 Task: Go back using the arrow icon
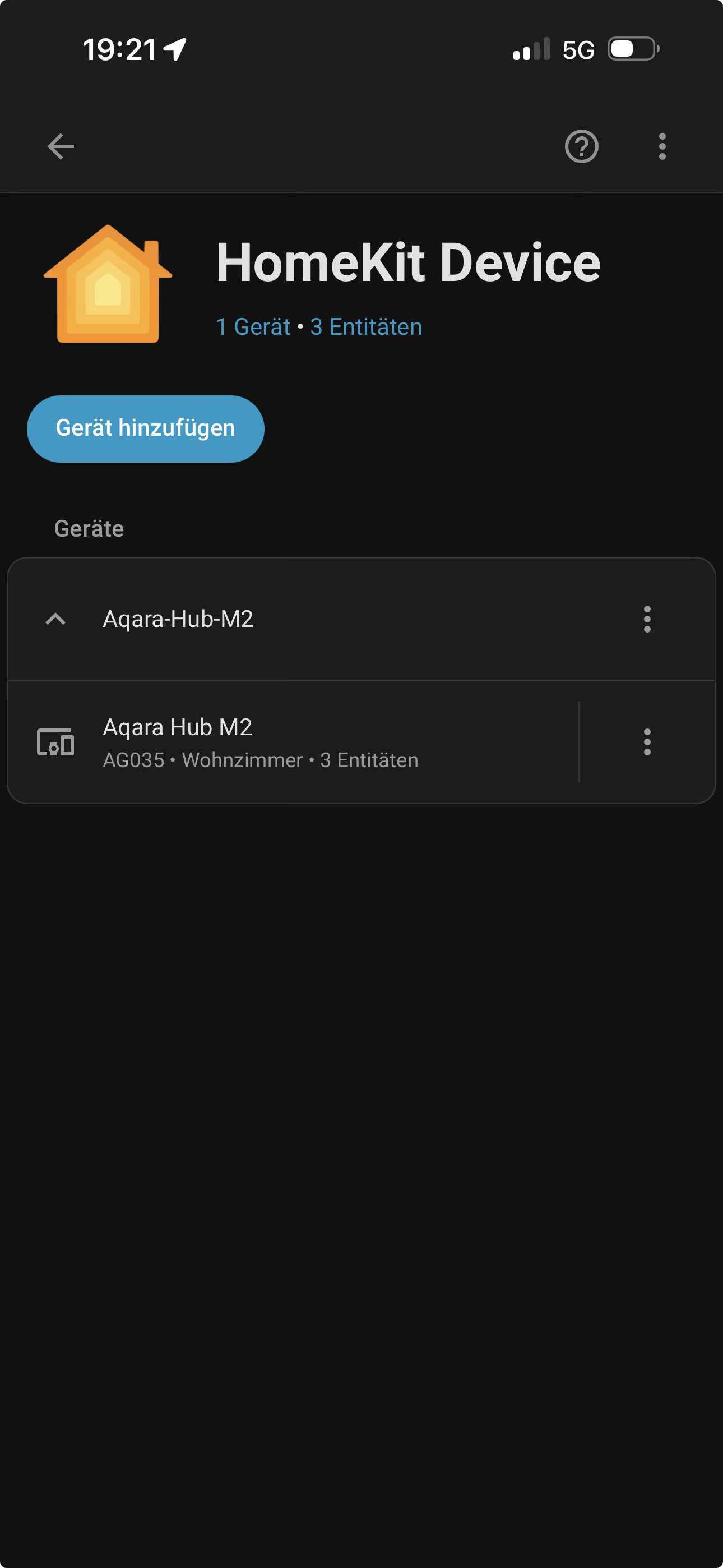tap(61, 146)
